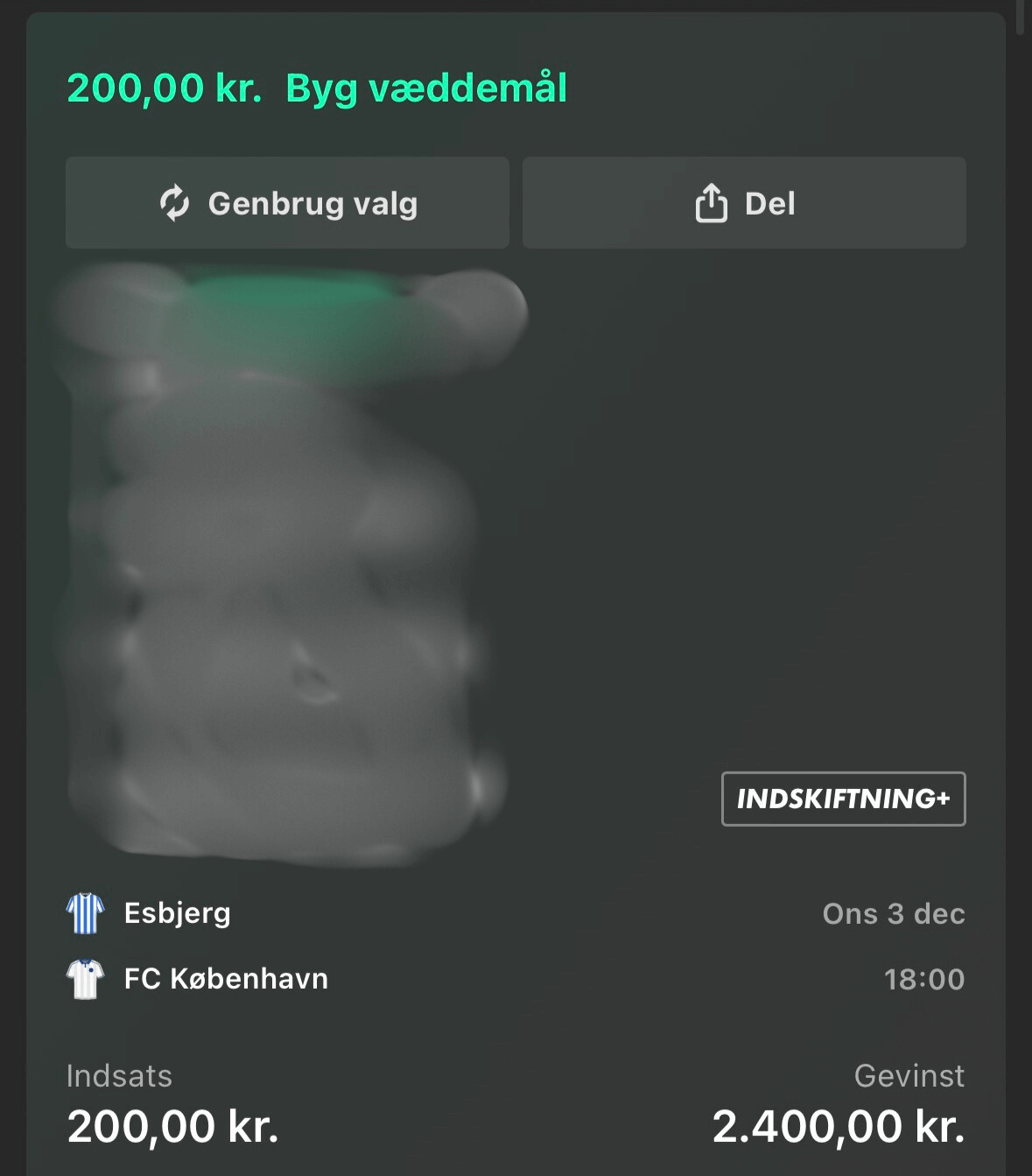Image resolution: width=1032 pixels, height=1176 pixels.
Task: Open the Esbjerg vs FC København match
Action: (226, 946)
